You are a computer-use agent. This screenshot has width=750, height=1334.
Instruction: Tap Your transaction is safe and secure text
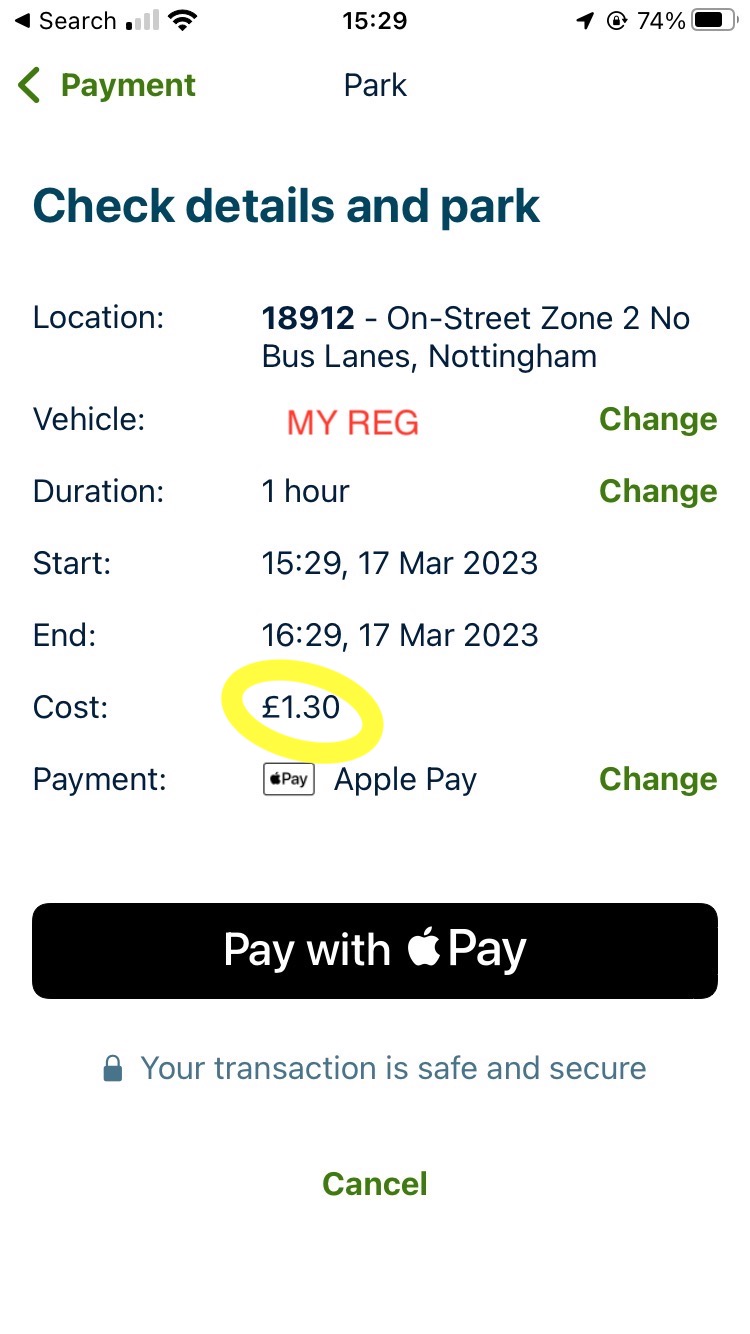(395, 1068)
